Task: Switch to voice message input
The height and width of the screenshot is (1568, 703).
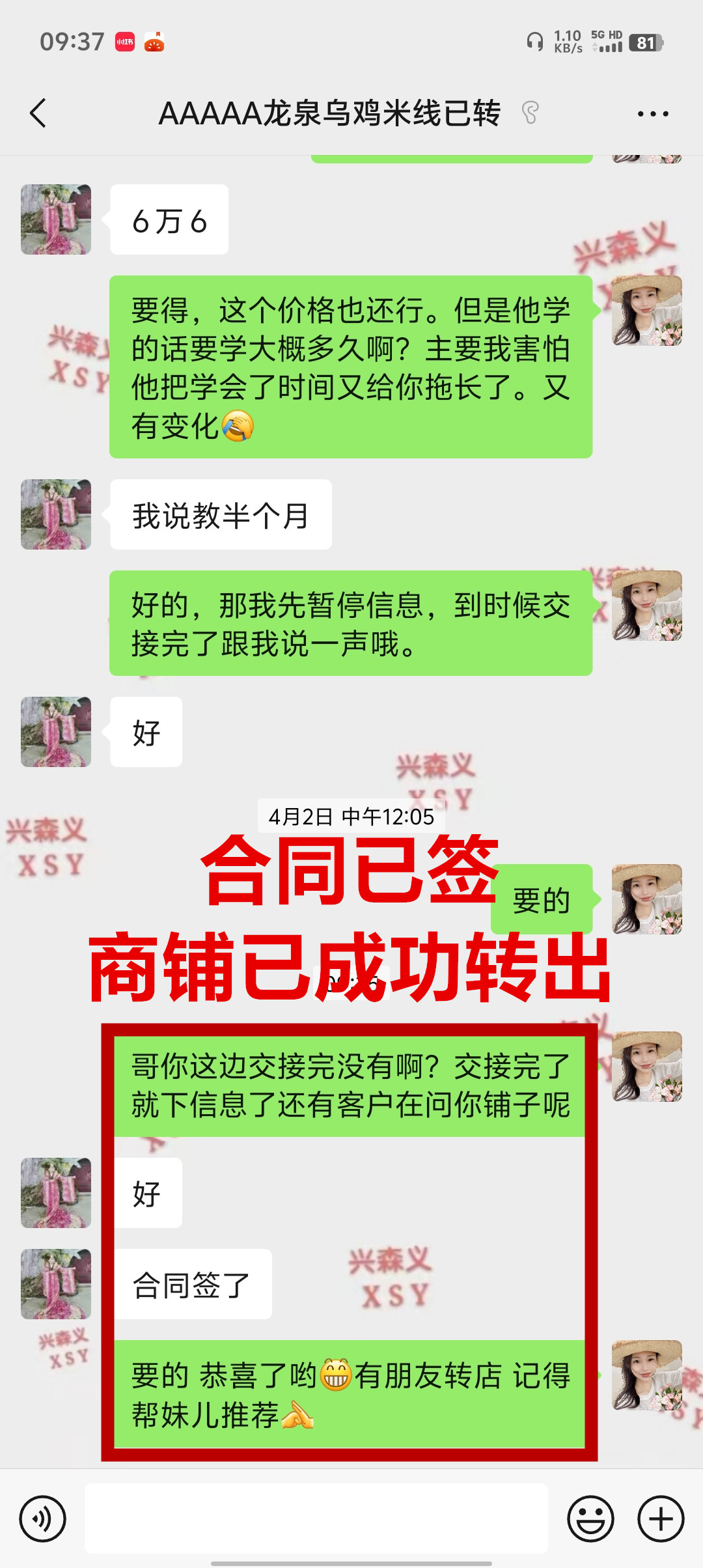Action: pos(43,1519)
